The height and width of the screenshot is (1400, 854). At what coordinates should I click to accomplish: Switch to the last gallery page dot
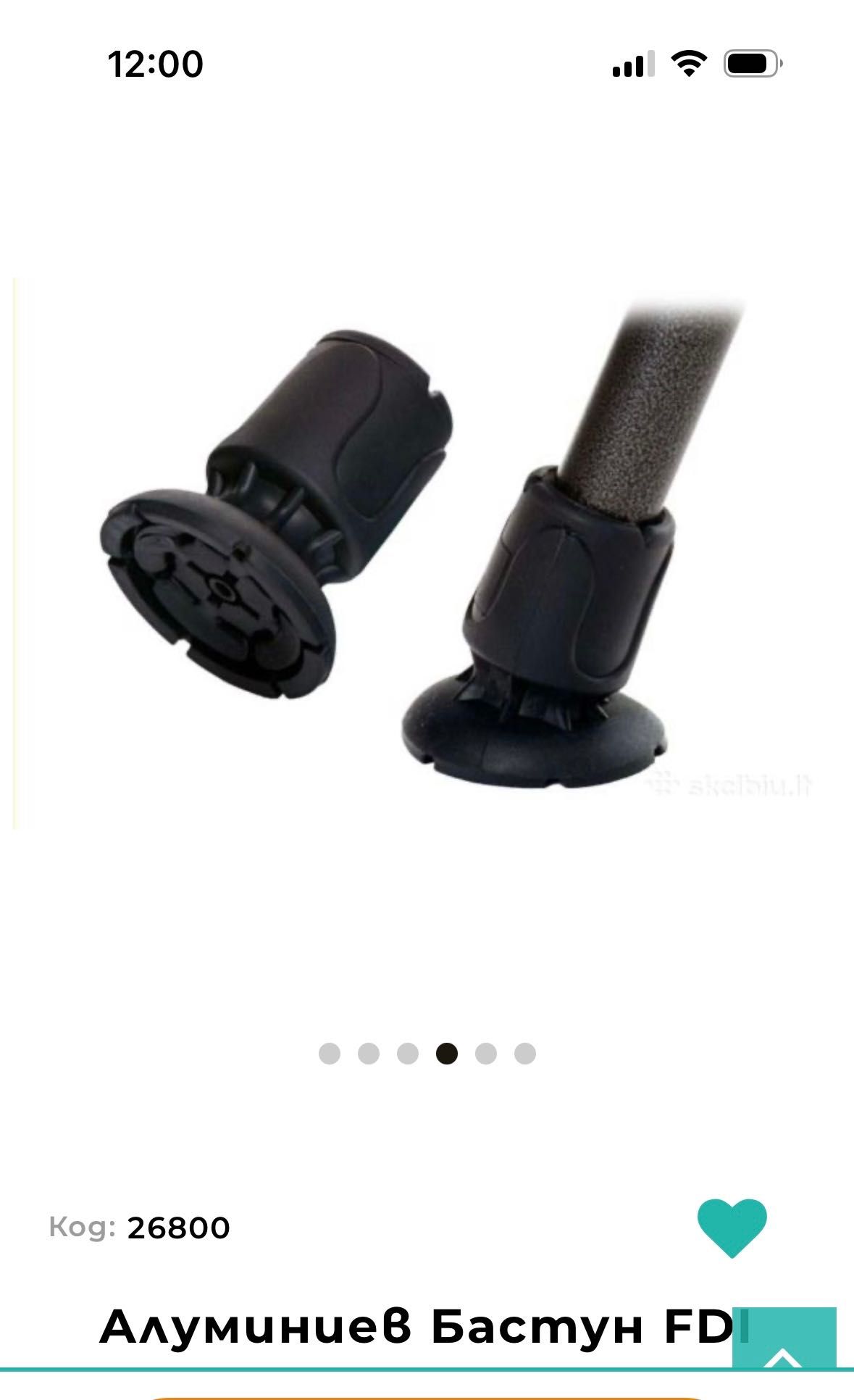(525, 1054)
